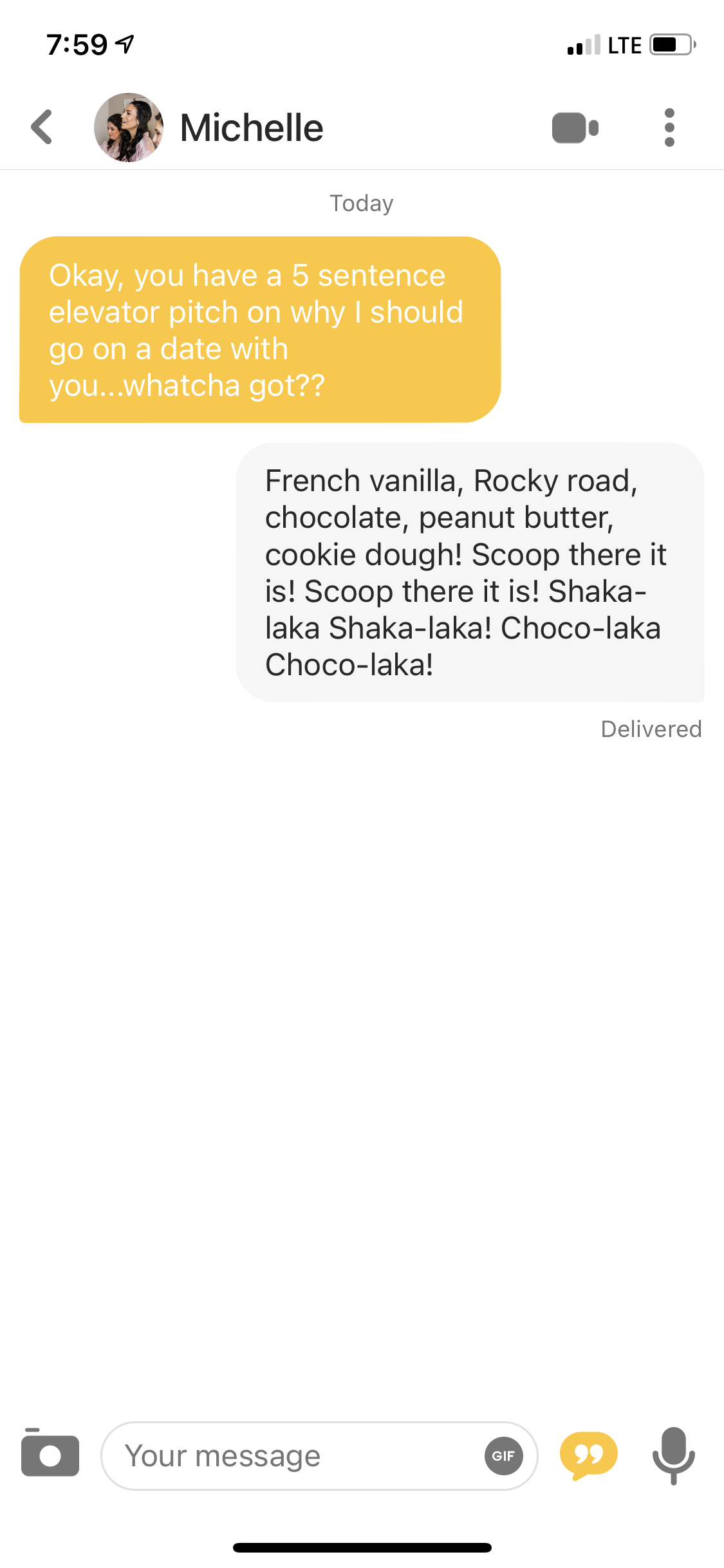This screenshot has height=1568, width=724.
Task: Record a voice message with the microphone
Action: point(673,1456)
